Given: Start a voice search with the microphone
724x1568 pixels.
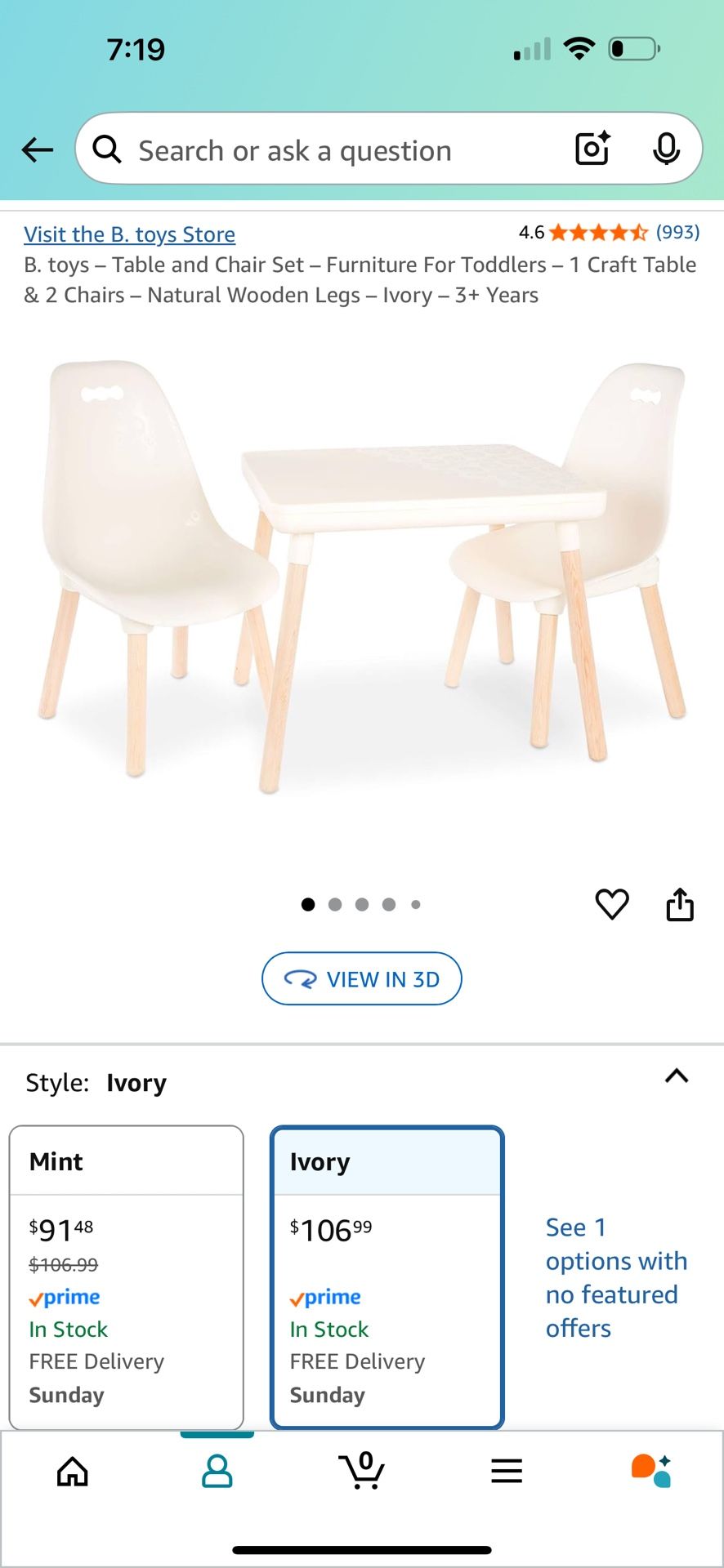Looking at the screenshot, I should [667, 149].
